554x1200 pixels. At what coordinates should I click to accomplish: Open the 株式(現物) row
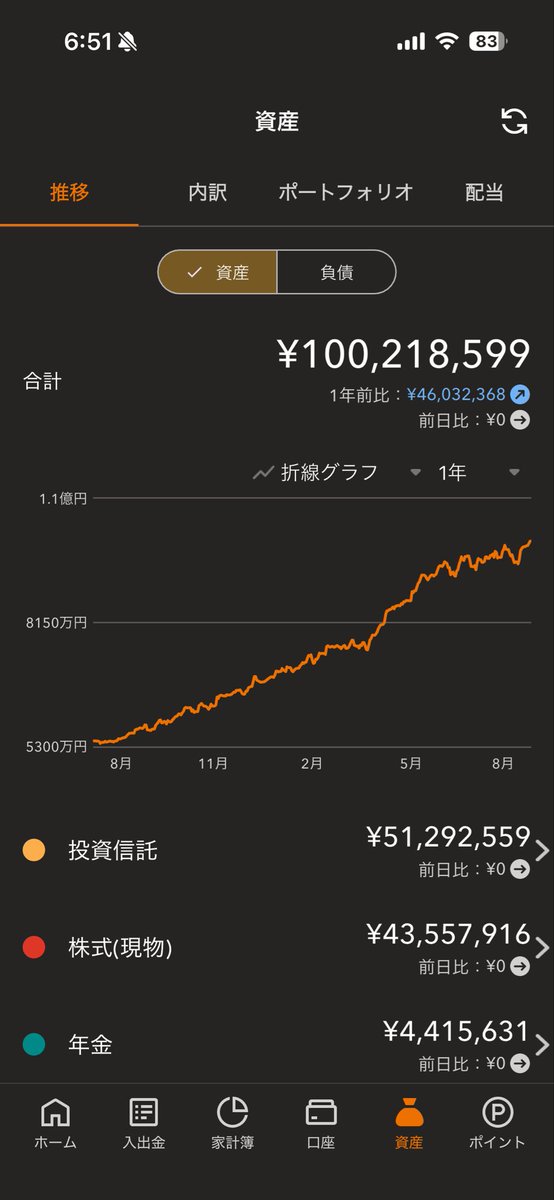point(277,948)
